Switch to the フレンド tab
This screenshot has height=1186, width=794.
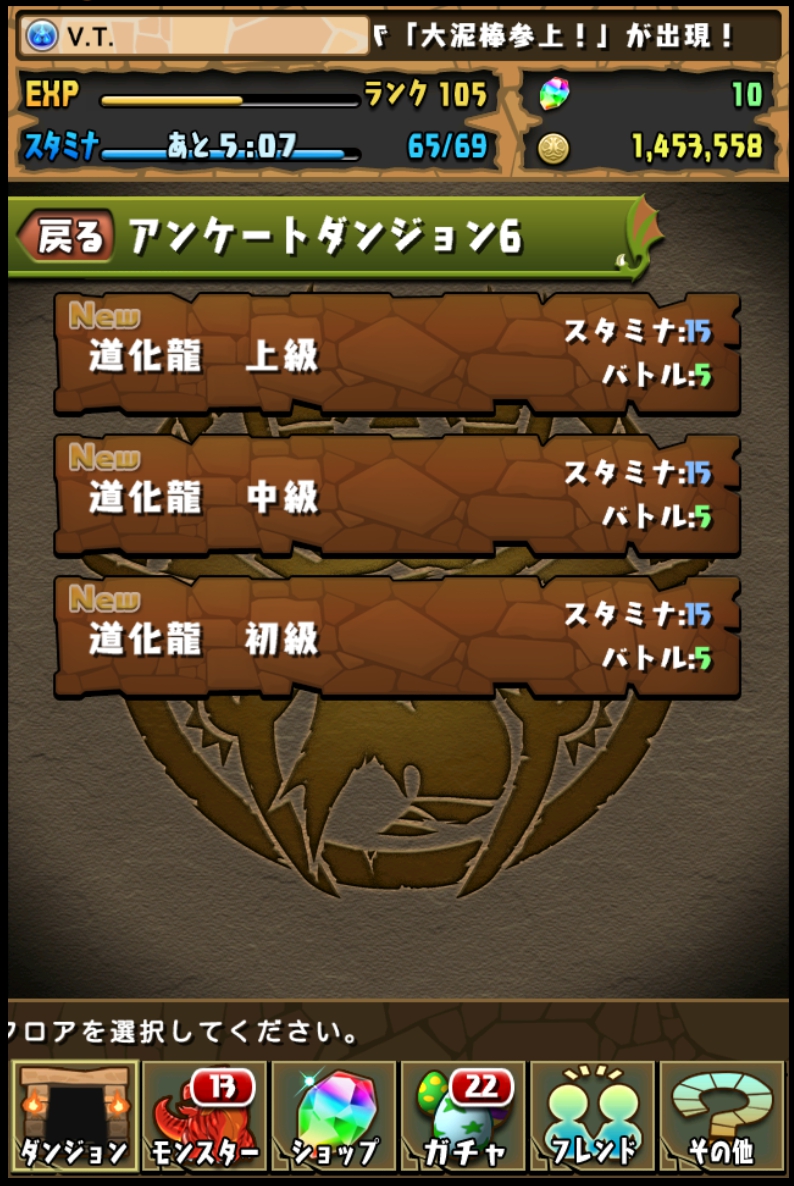(592, 1117)
